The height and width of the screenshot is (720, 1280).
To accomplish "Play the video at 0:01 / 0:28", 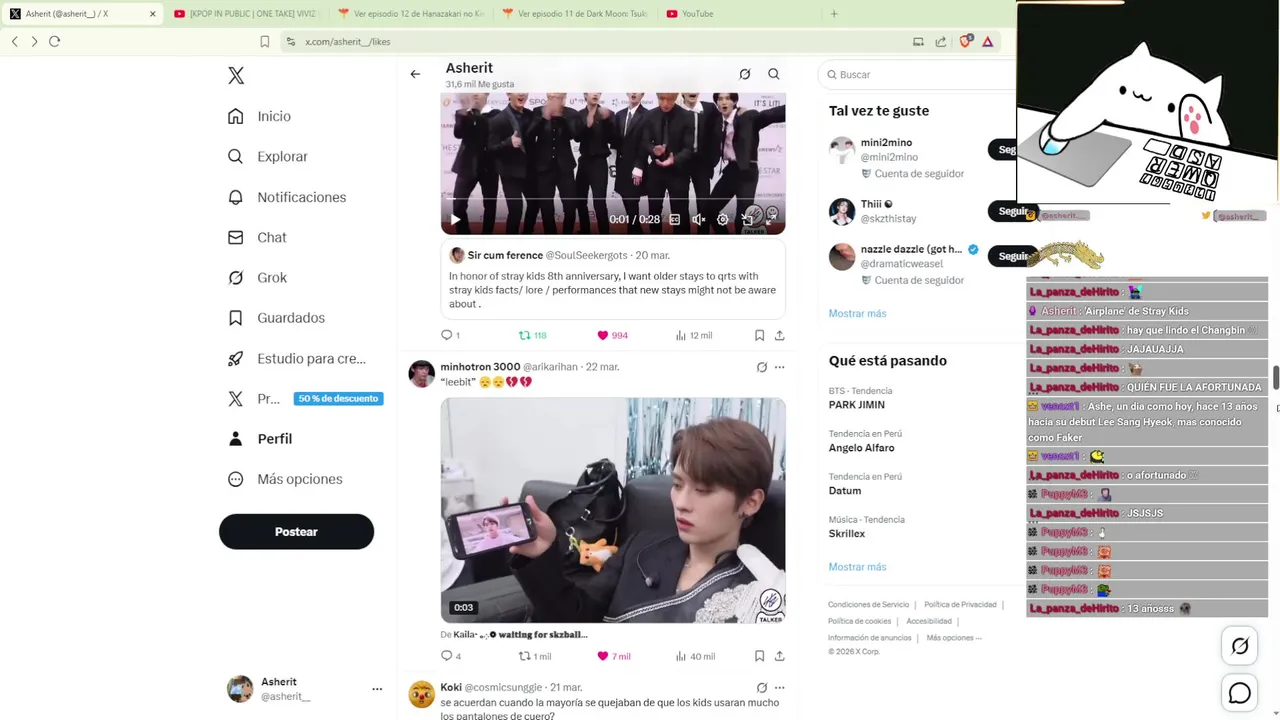I will [x=455, y=219].
